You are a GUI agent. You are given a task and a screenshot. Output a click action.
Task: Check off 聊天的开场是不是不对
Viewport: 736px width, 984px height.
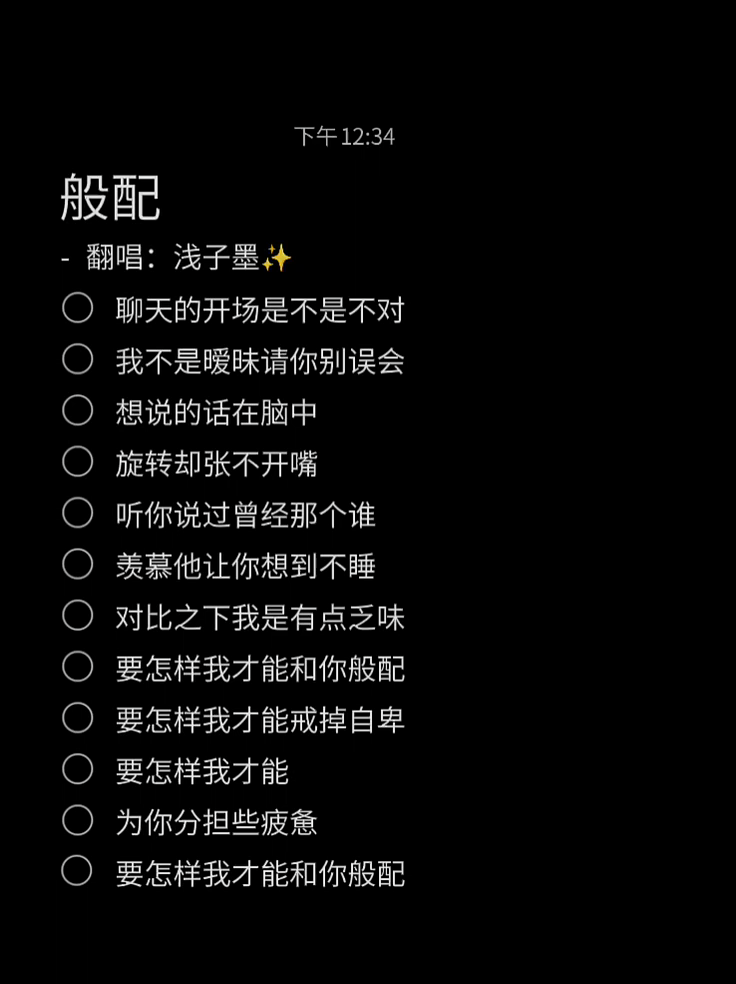pos(77,308)
